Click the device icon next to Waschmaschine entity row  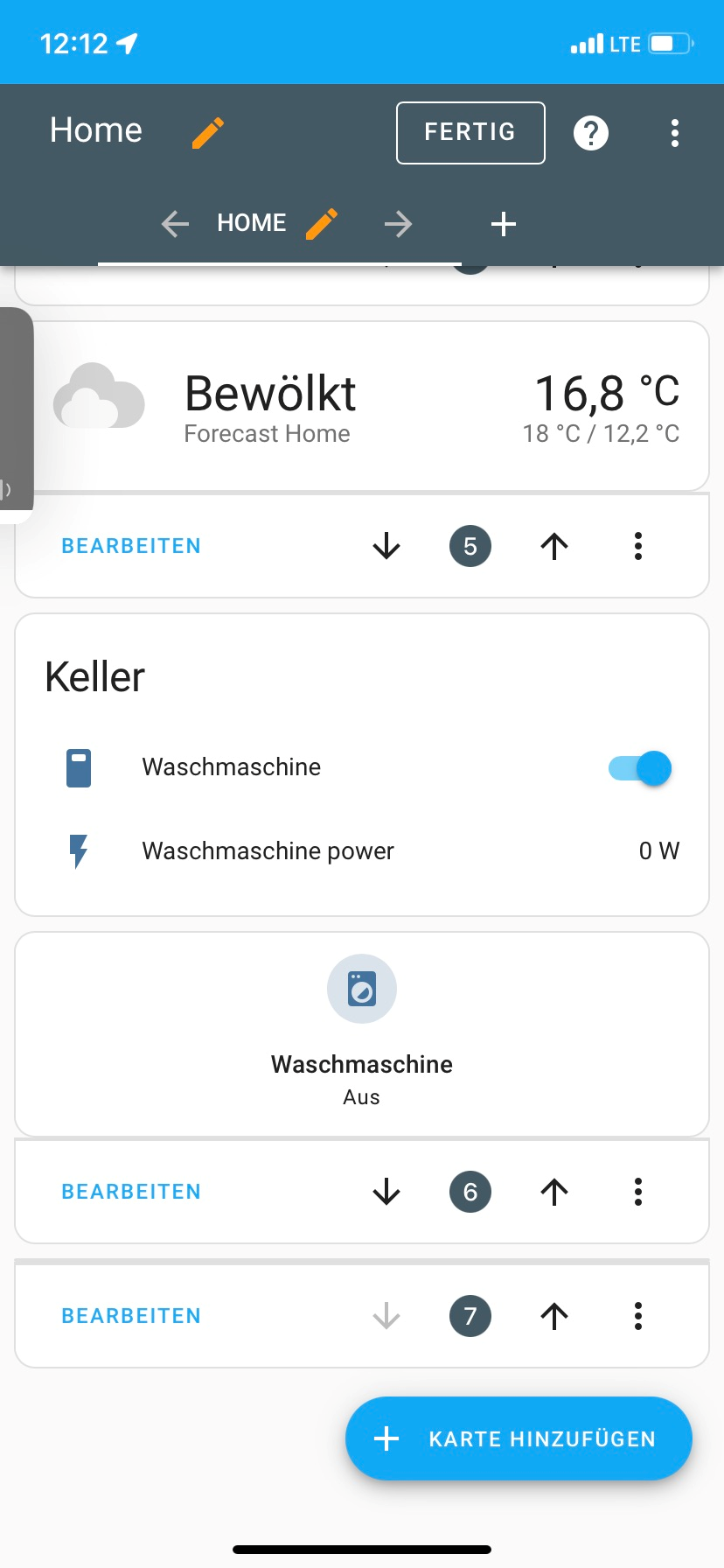pos(78,767)
